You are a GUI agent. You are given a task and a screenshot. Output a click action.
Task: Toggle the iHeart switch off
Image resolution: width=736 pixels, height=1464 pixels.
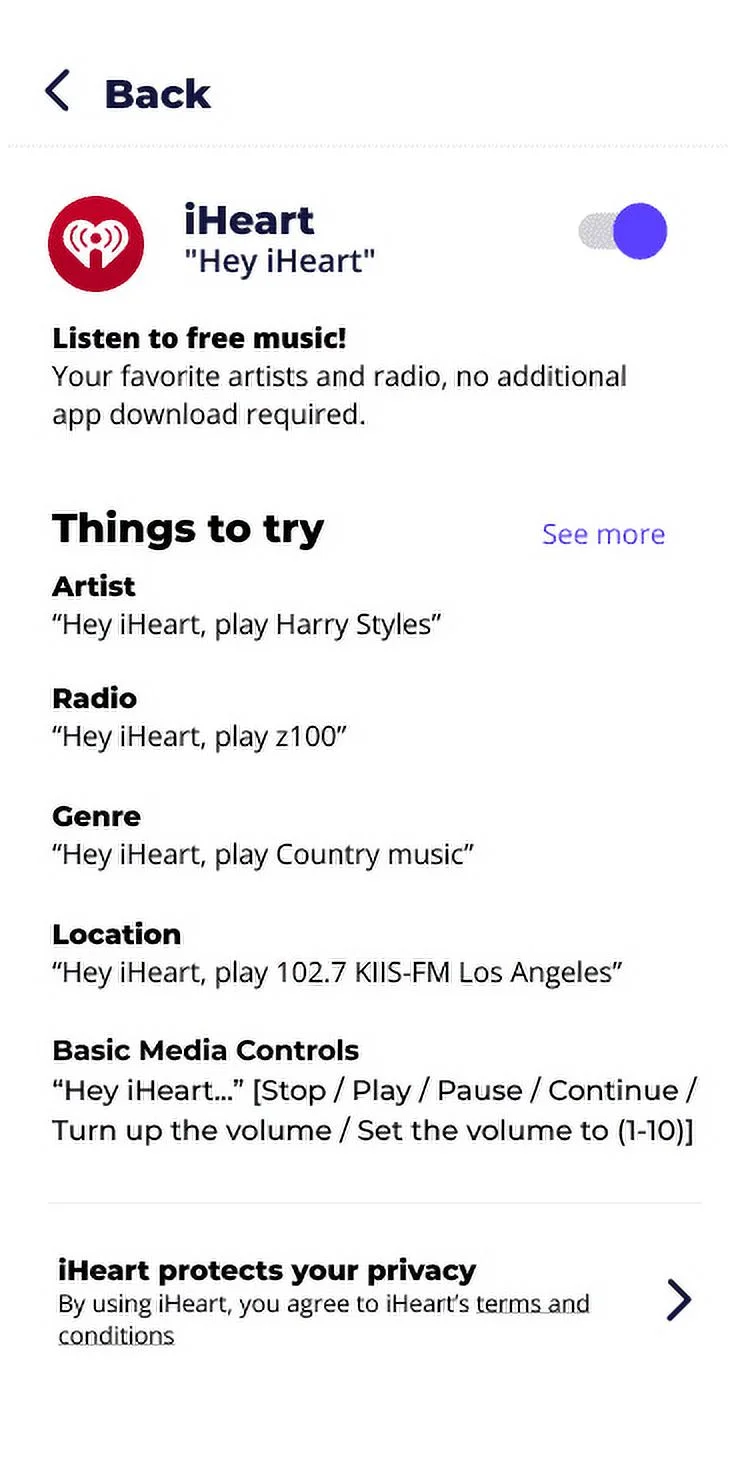623,232
